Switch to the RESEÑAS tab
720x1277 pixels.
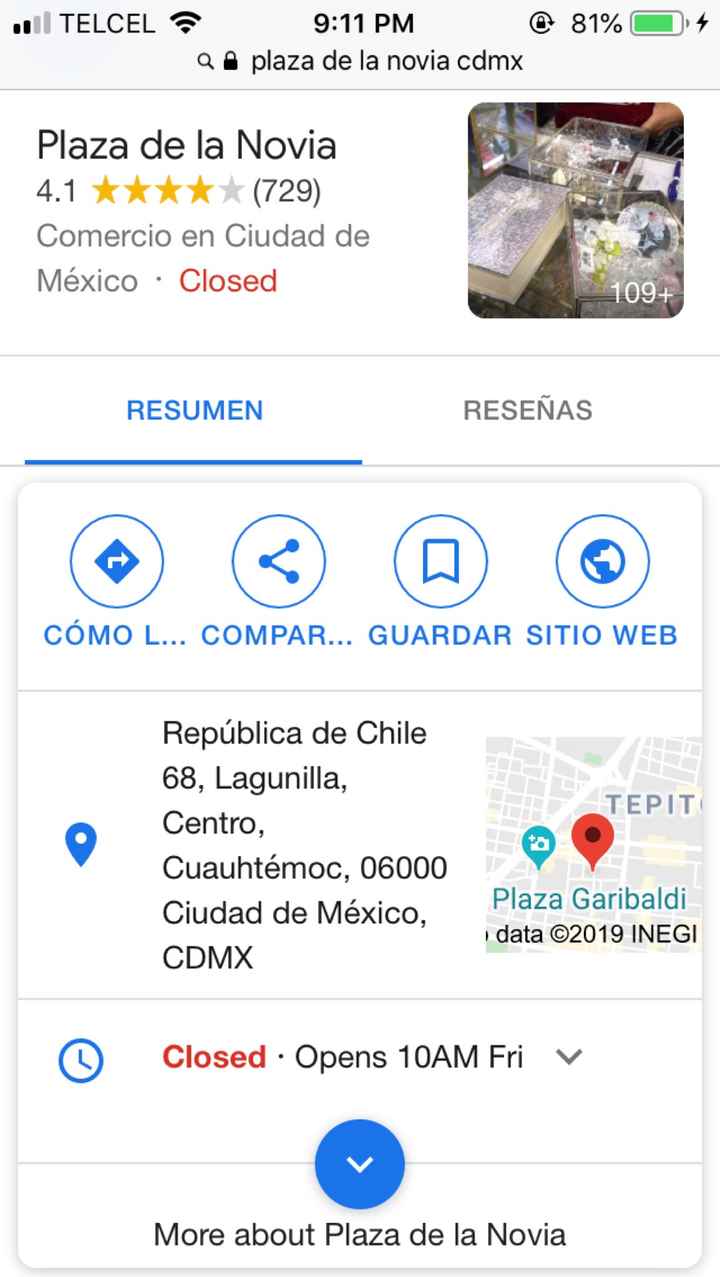(528, 410)
